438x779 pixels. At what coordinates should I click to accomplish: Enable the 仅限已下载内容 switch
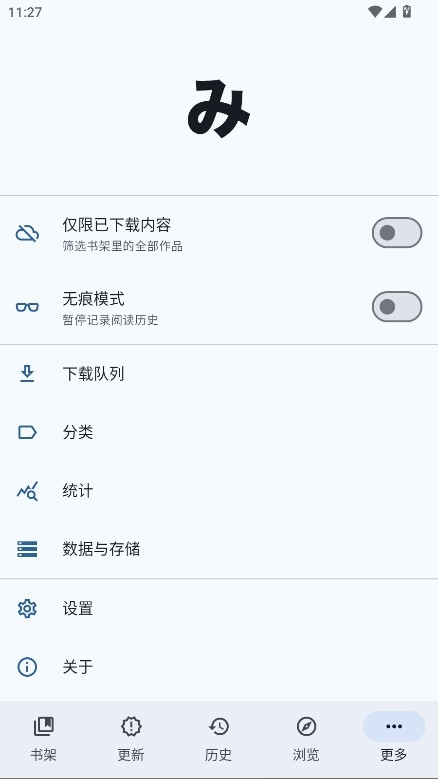point(397,233)
